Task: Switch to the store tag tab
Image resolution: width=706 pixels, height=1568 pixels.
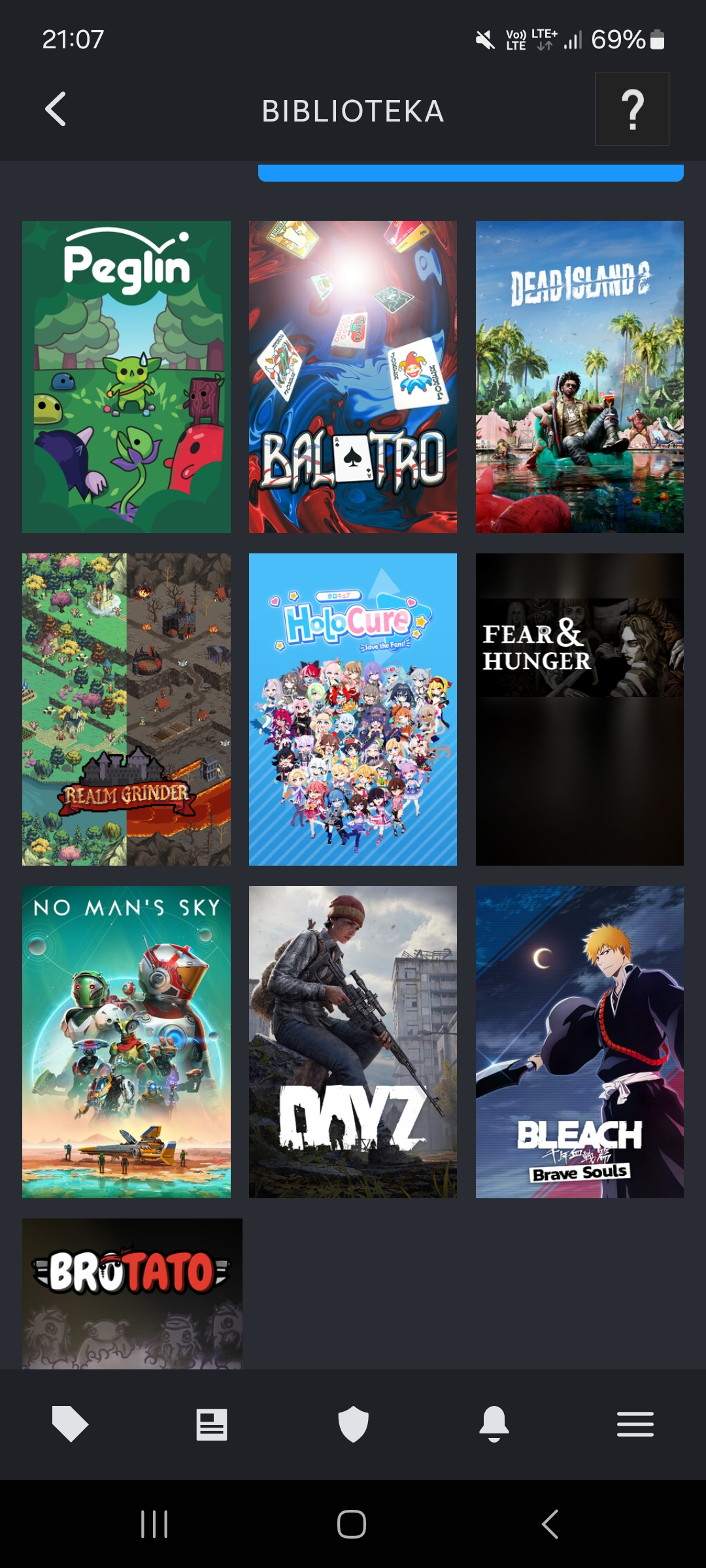Action: [x=70, y=1424]
